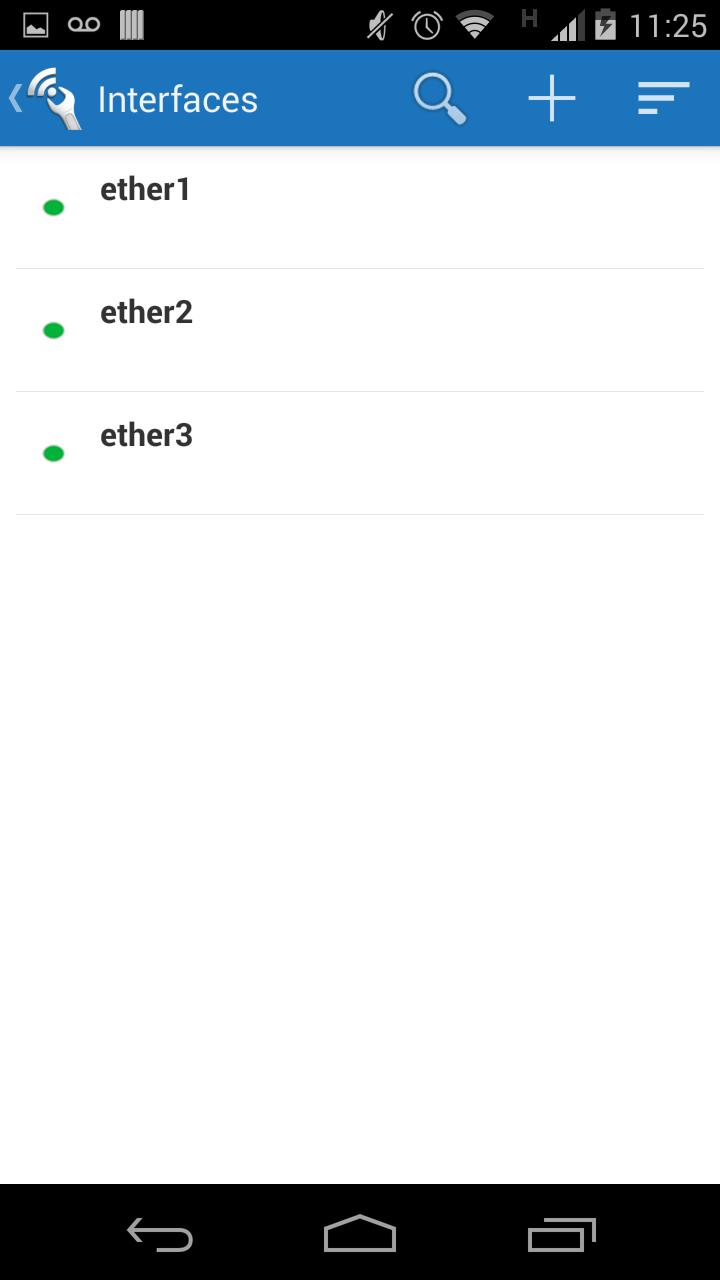Add a new interface
Viewport: 720px width, 1280px height.
552,99
